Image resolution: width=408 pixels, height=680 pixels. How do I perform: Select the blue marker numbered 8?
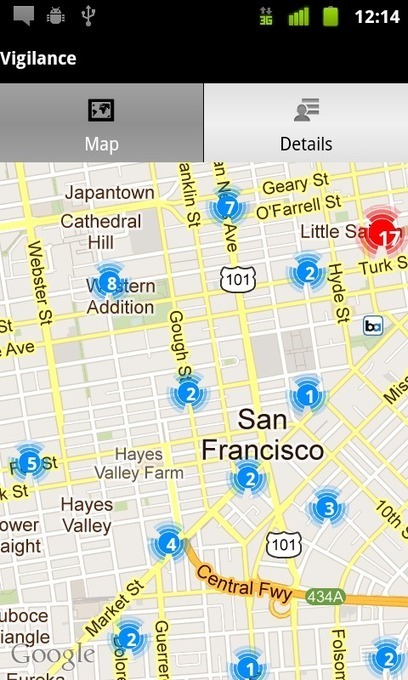click(109, 282)
